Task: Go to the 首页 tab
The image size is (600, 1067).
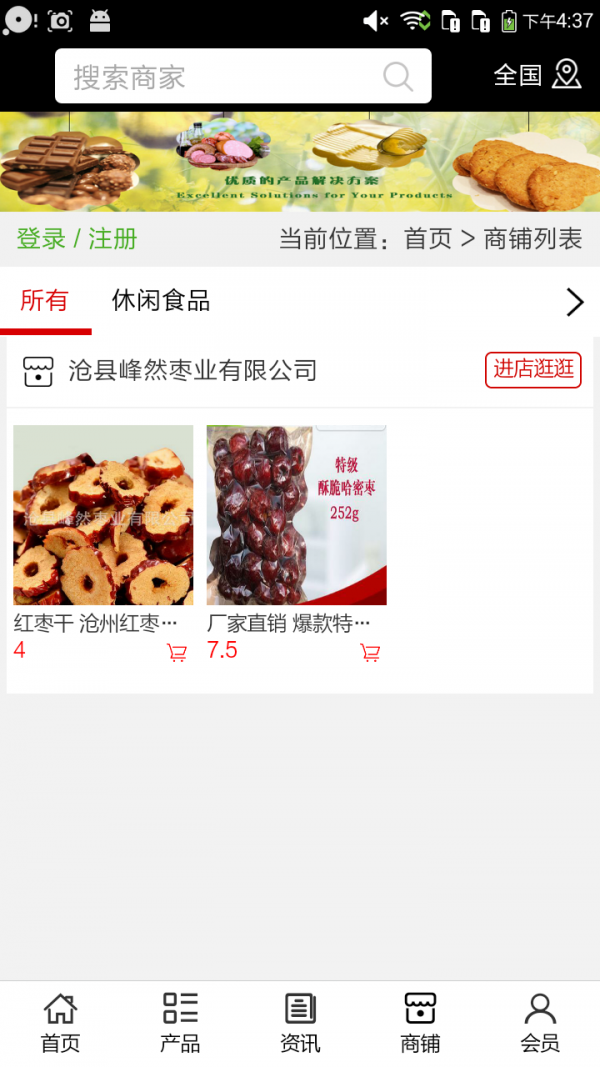Action: click(60, 1023)
